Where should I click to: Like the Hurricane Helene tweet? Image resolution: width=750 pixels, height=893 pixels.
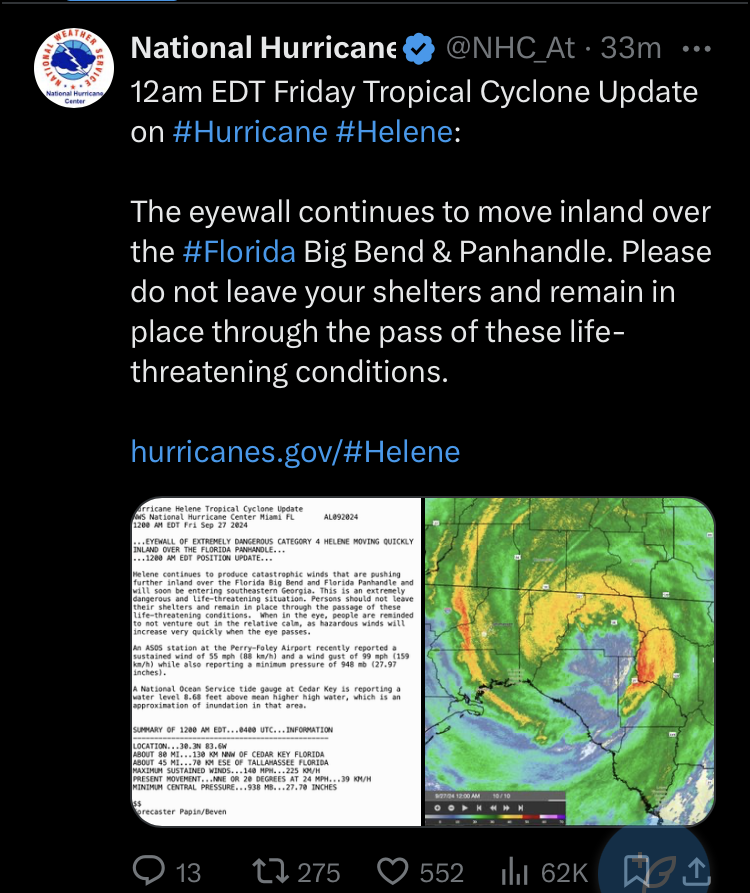(x=398, y=870)
